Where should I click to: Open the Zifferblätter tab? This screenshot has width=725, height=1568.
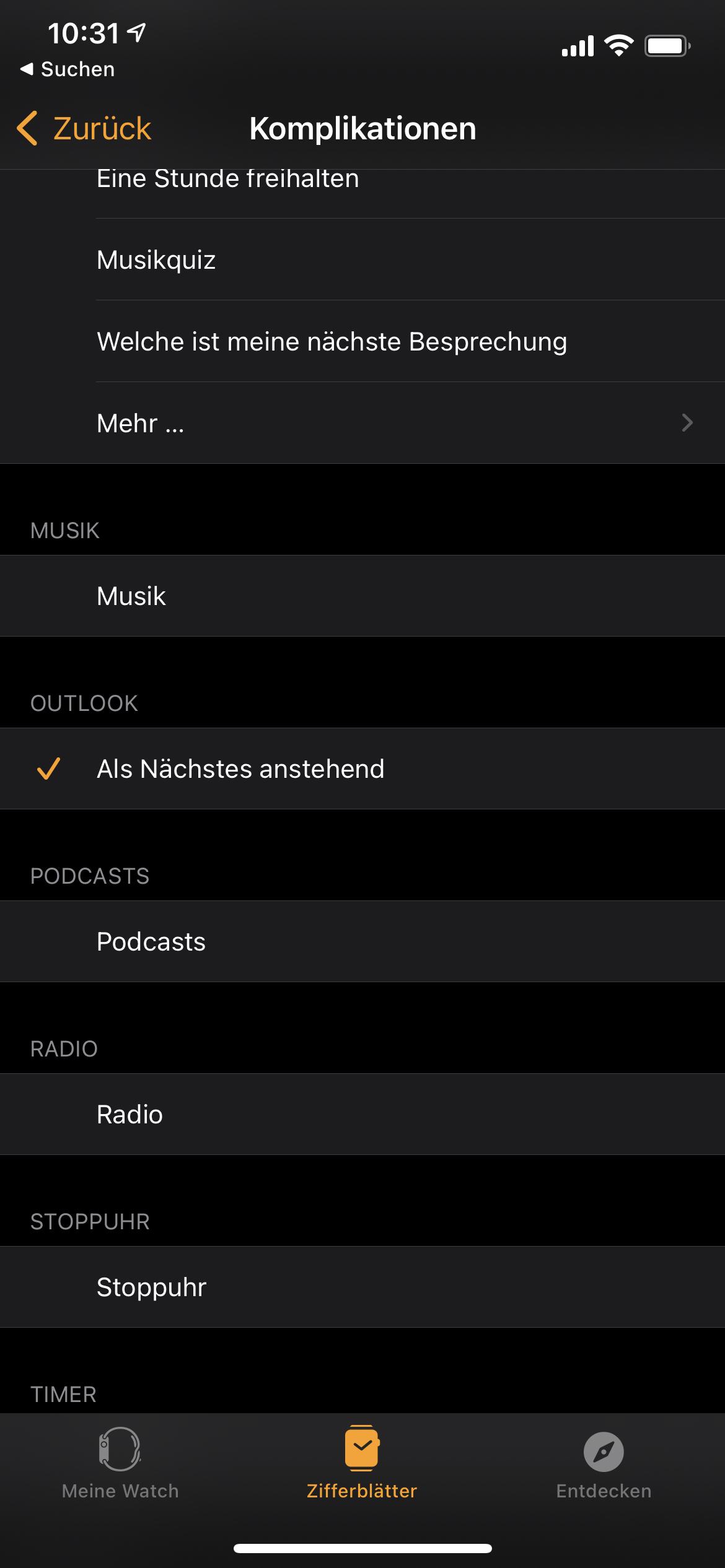click(x=362, y=1463)
